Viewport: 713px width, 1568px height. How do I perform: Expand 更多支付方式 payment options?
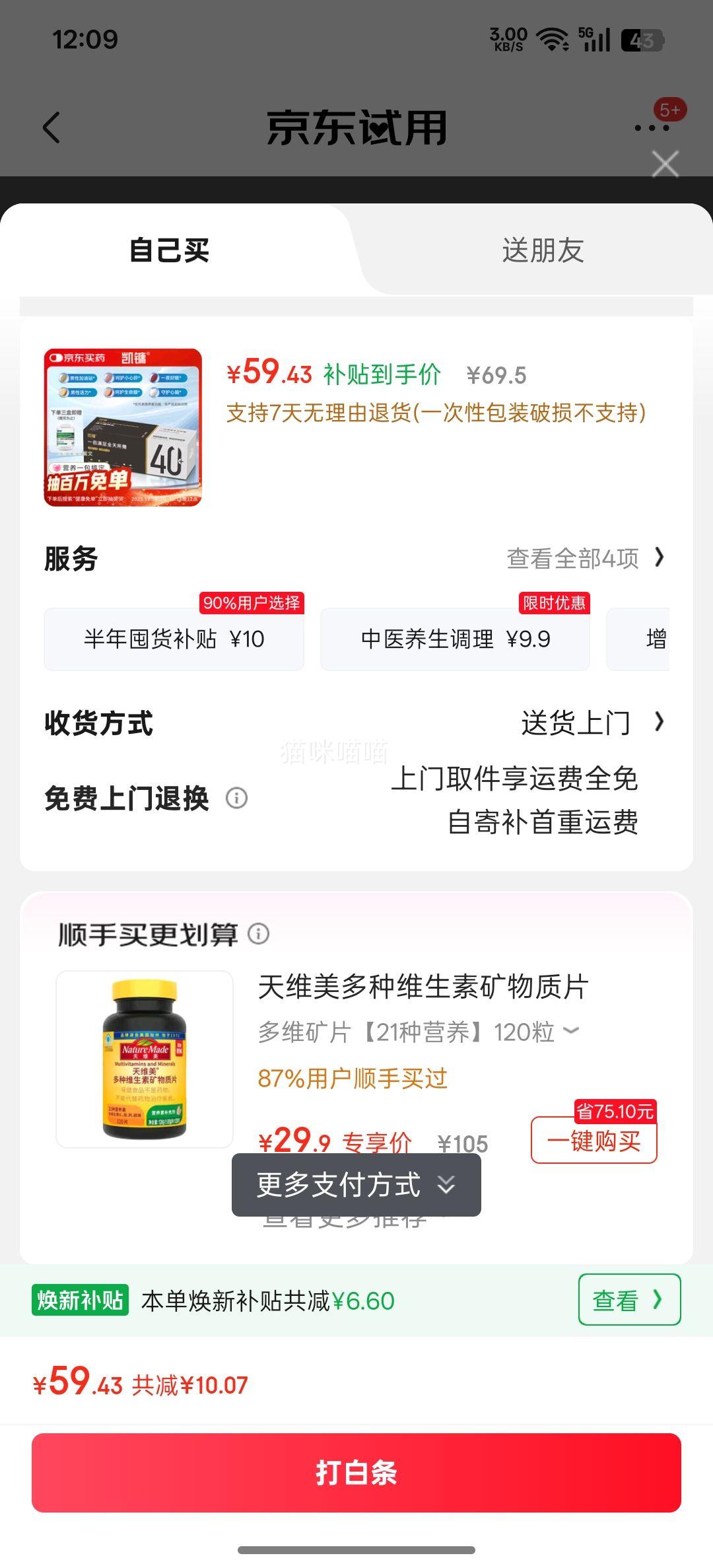pos(356,1184)
